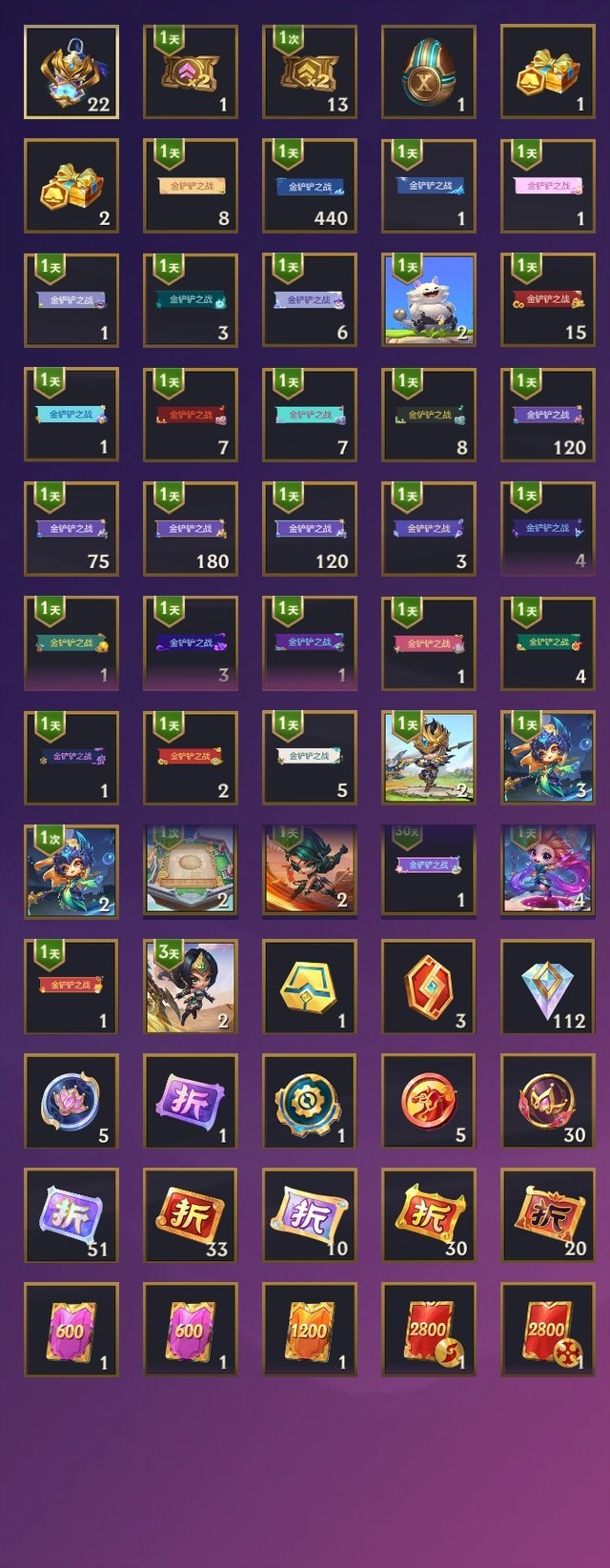Open the crystal diamond item with 112
The width and height of the screenshot is (610, 1568).
(x=548, y=987)
